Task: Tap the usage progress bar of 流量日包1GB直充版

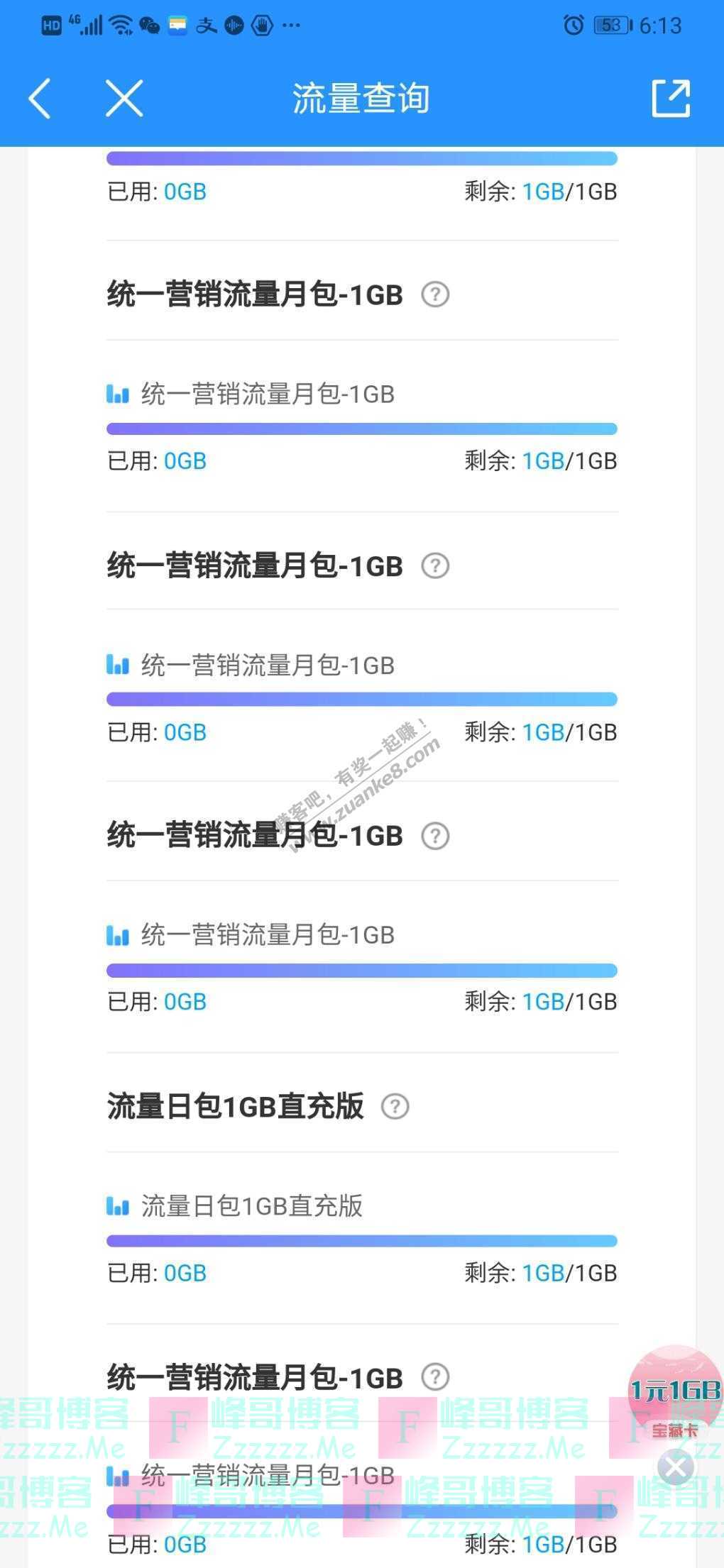Action: click(x=362, y=1240)
